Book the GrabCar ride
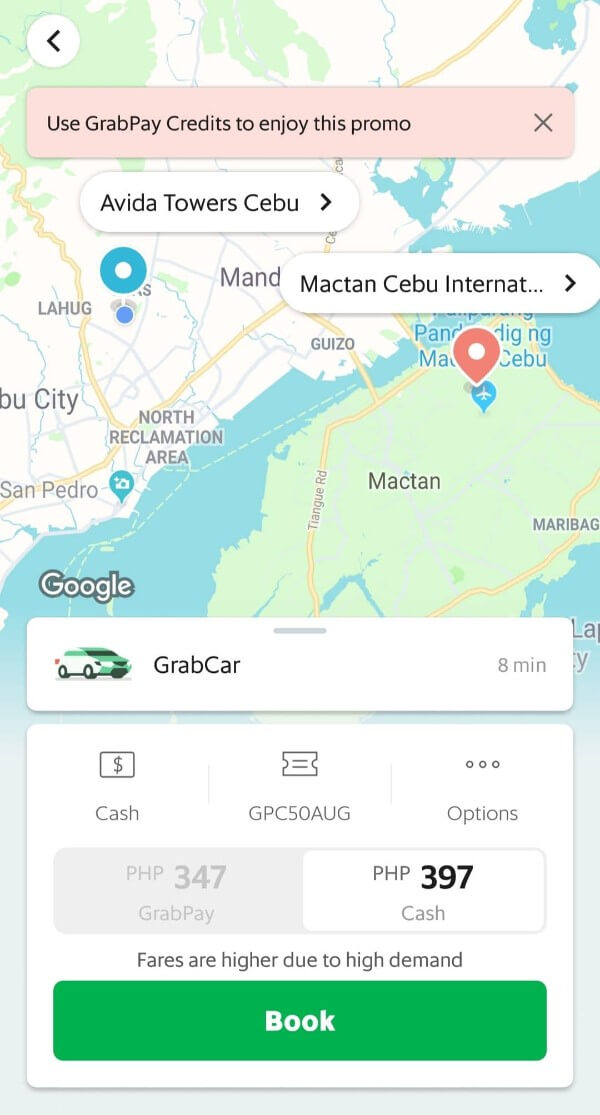The image size is (600, 1115). point(300,1020)
